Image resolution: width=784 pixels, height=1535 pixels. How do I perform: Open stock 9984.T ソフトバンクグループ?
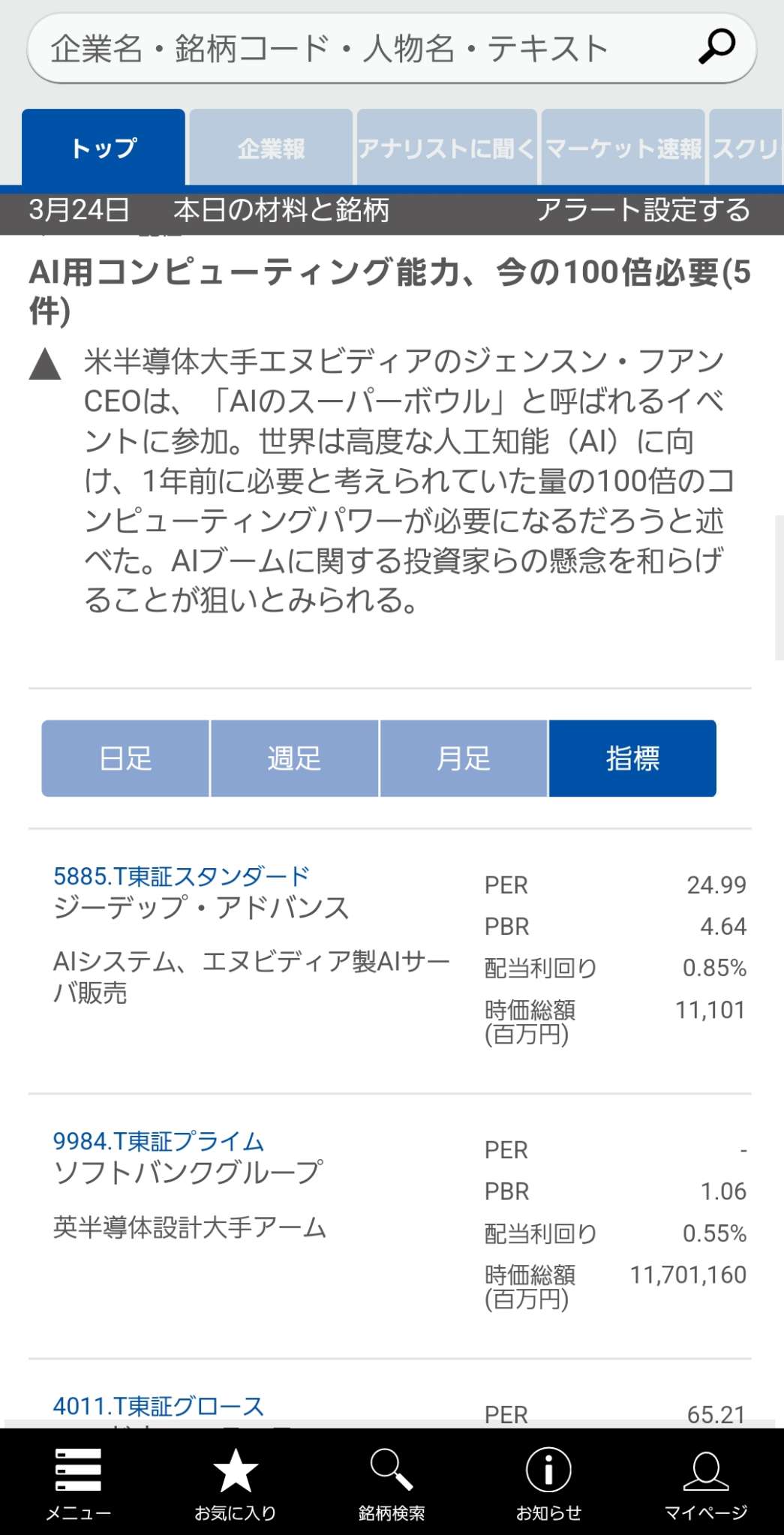click(188, 1156)
